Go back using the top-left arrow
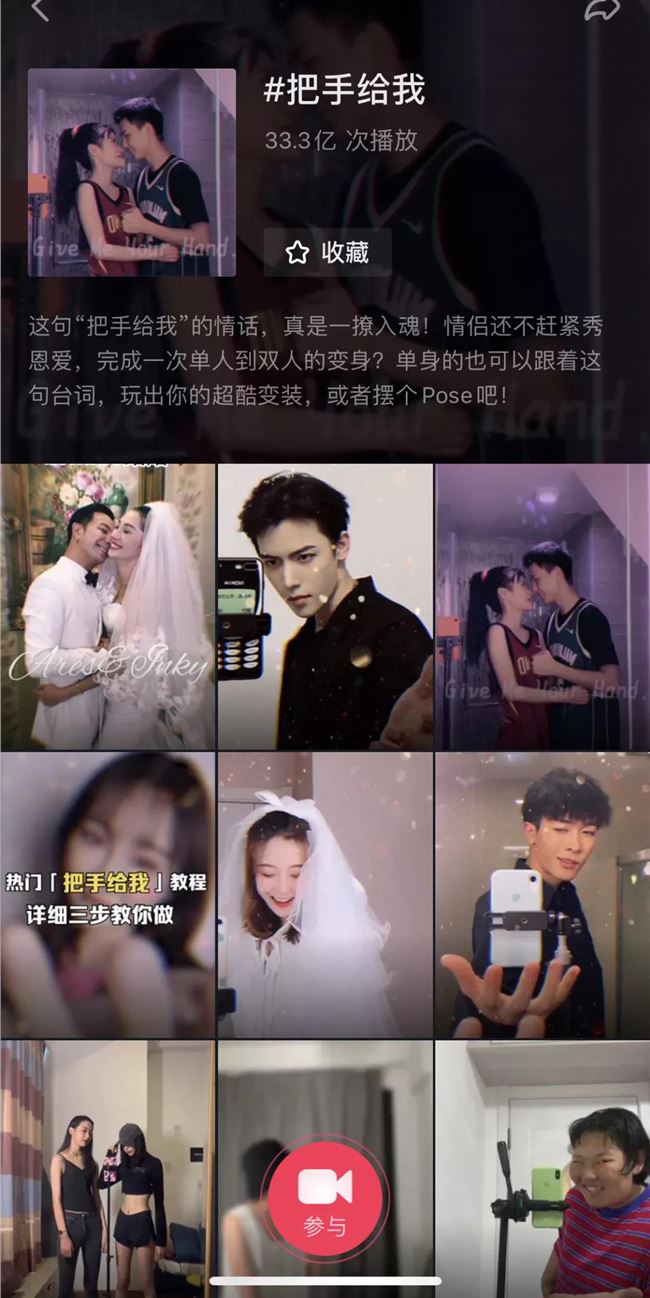The height and width of the screenshot is (1298, 650). pos(39,9)
